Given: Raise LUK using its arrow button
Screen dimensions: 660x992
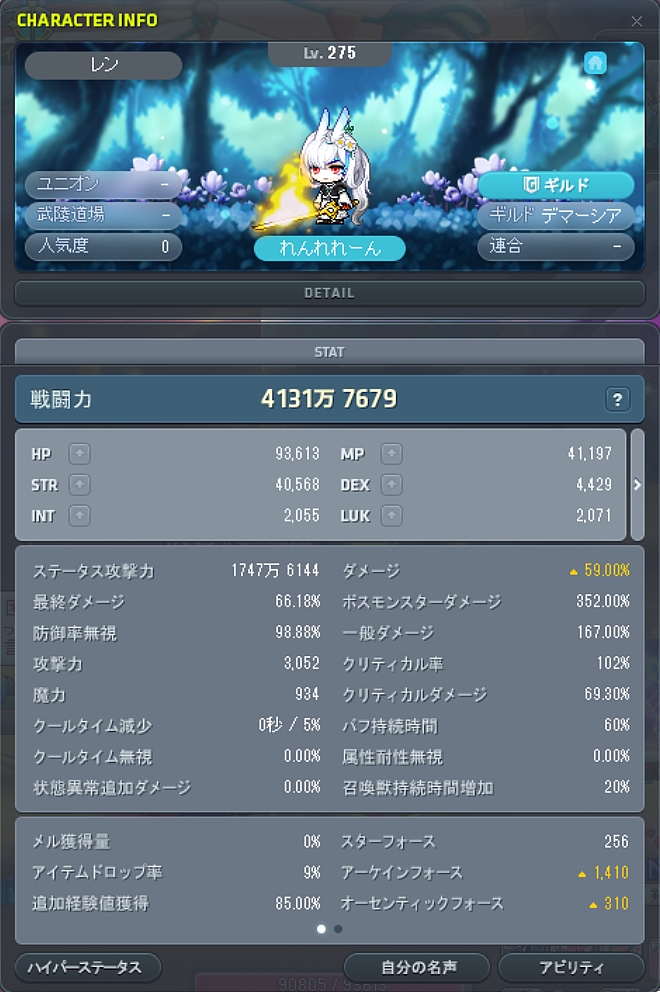Looking at the screenshot, I should pyautogui.click(x=391, y=516).
